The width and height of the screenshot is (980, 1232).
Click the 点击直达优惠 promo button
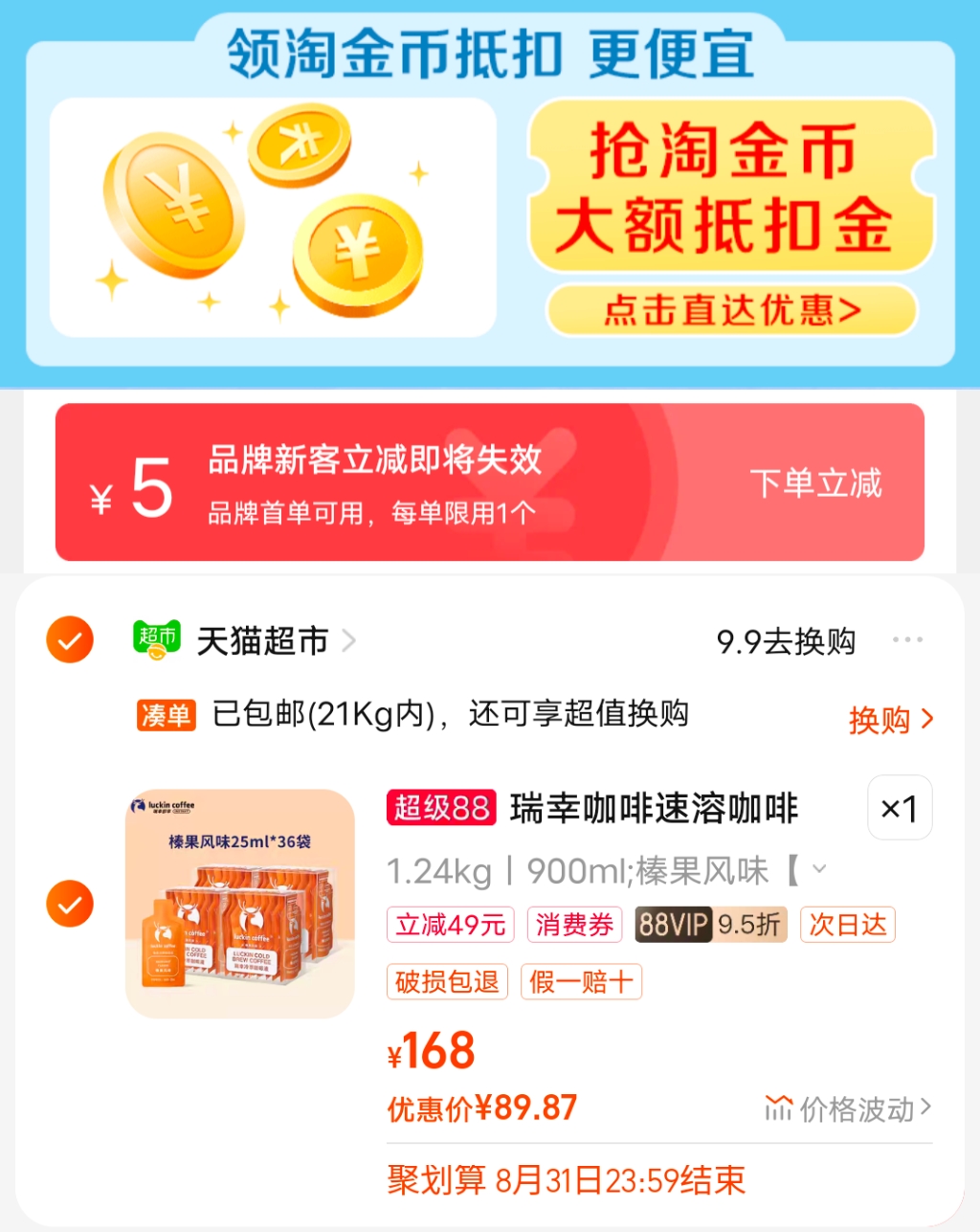pyautogui.click(x=733, y=309)
